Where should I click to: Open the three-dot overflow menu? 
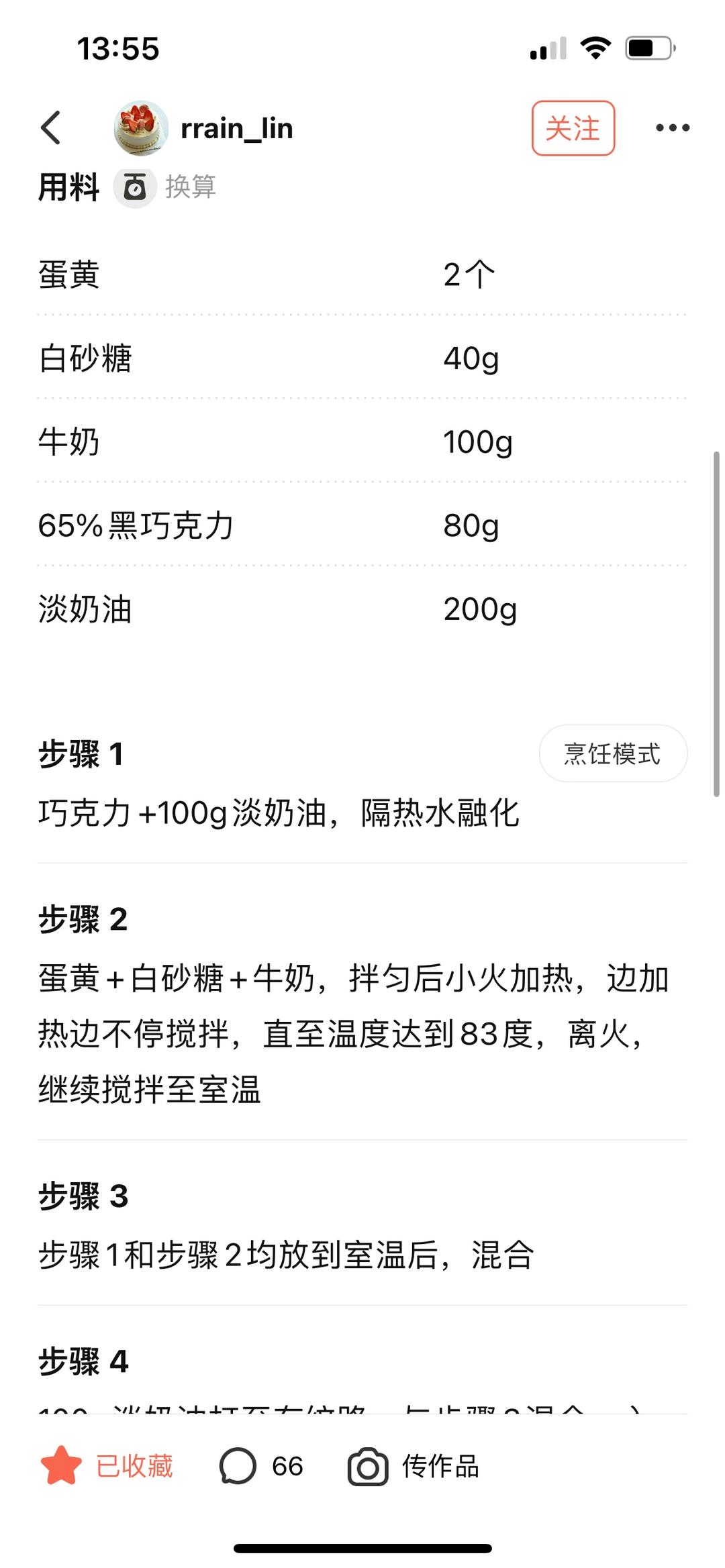click(672, 127)
